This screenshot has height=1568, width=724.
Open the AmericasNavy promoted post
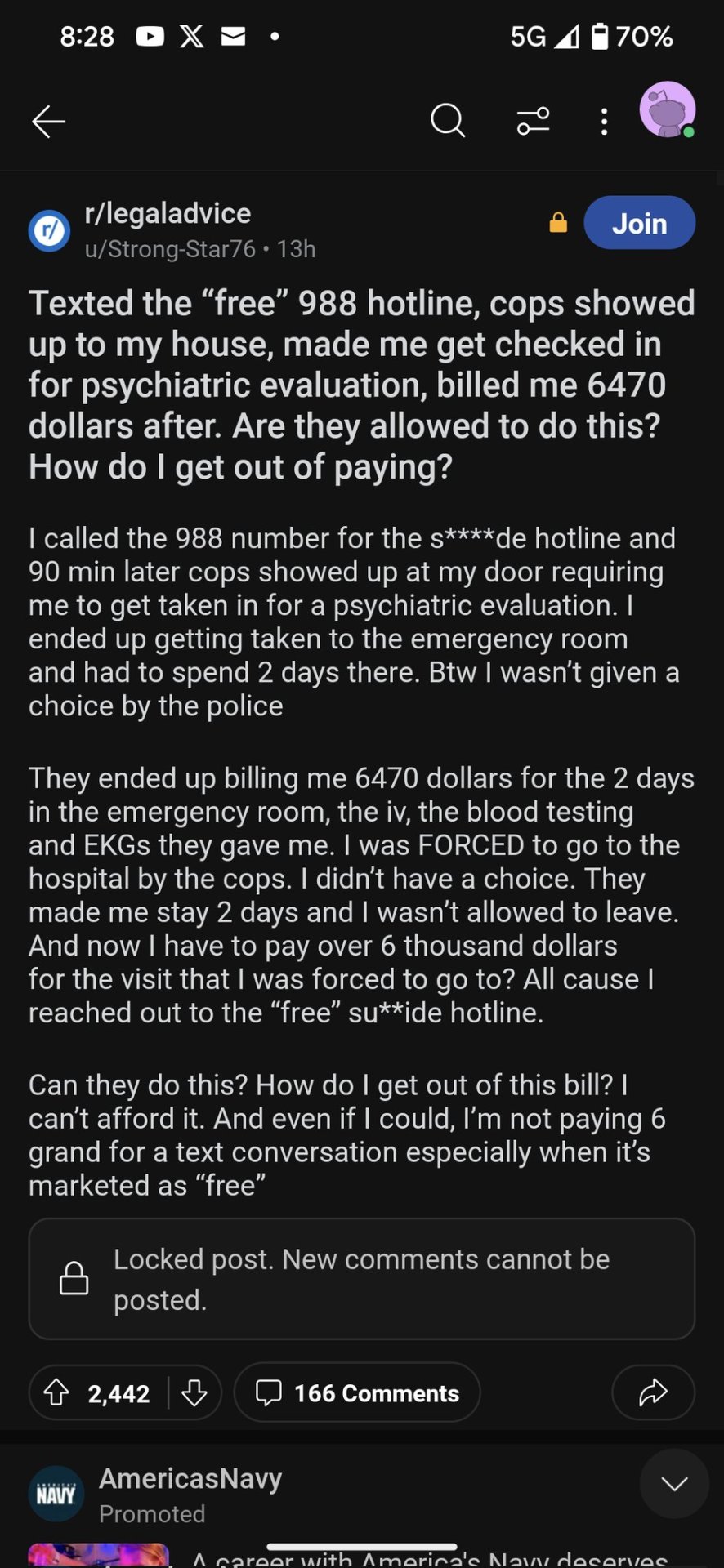click(x=190, y=1478)
